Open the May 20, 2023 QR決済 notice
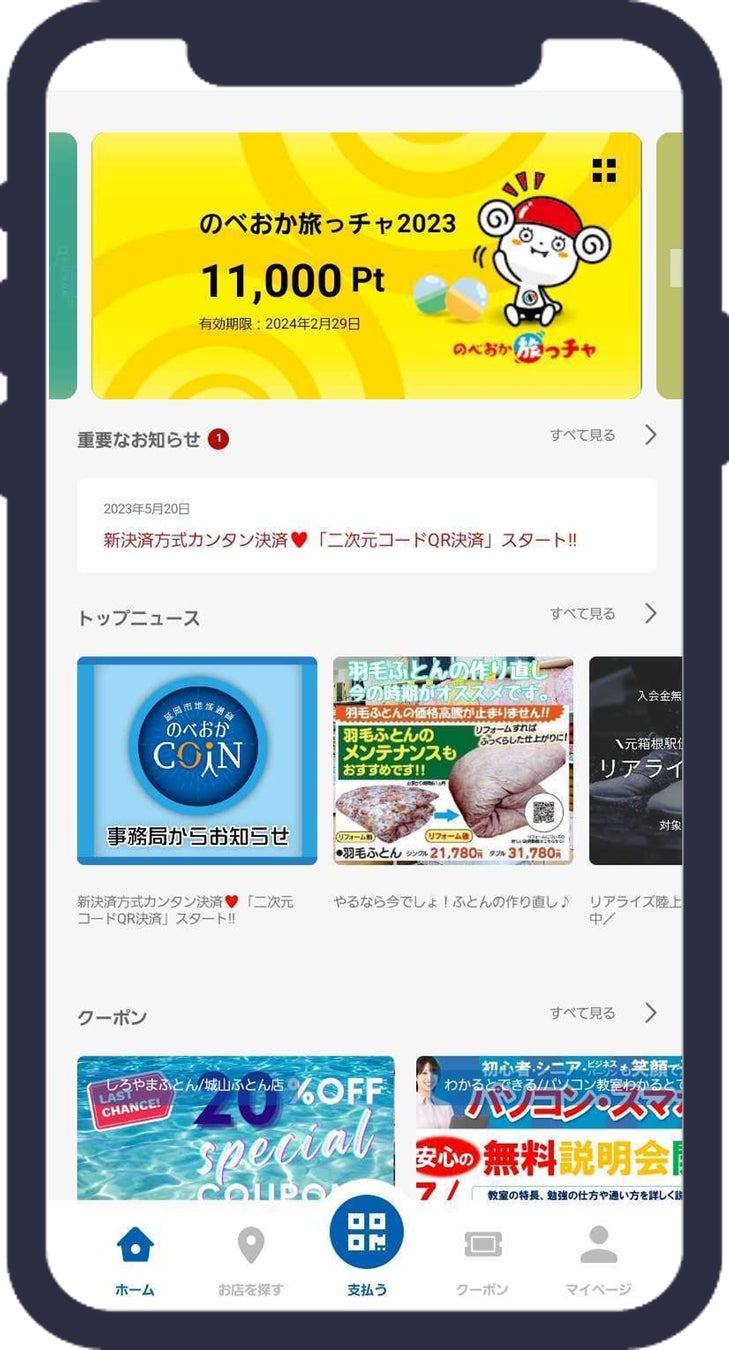The height and width of the screenshot is (1350, 729). tap(366, 526)
